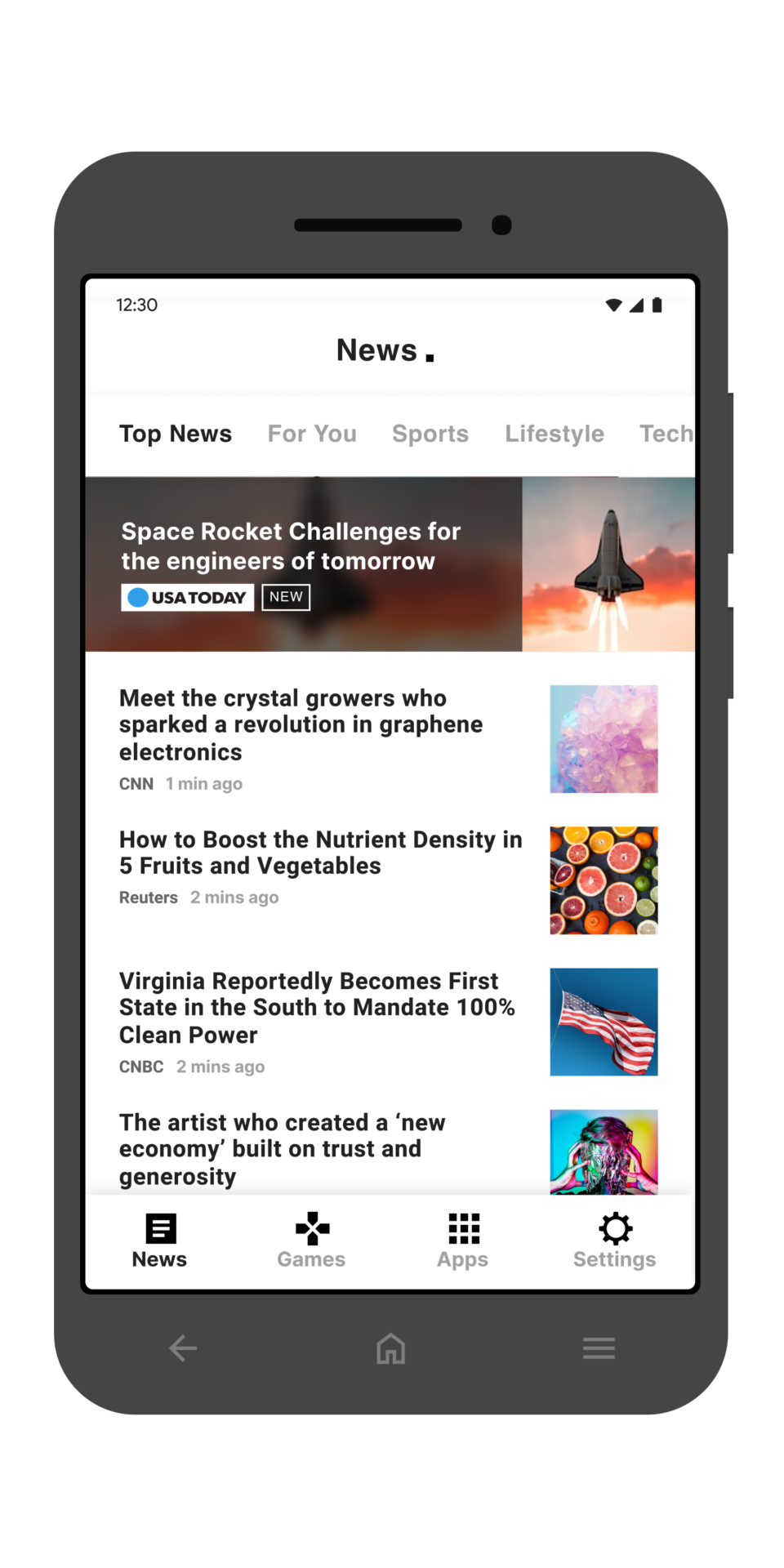Open the Lifestyle tab

(x=554, y=434)
